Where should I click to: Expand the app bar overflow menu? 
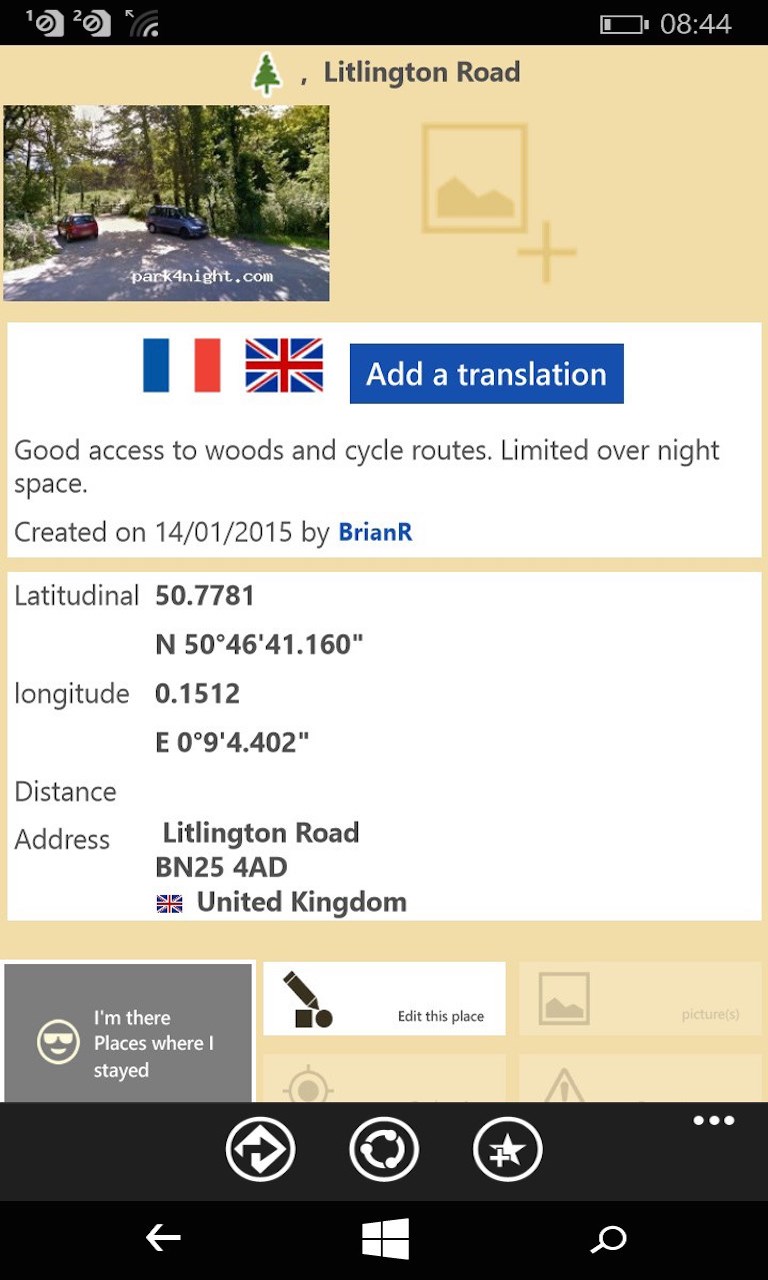pos(714,1121)
